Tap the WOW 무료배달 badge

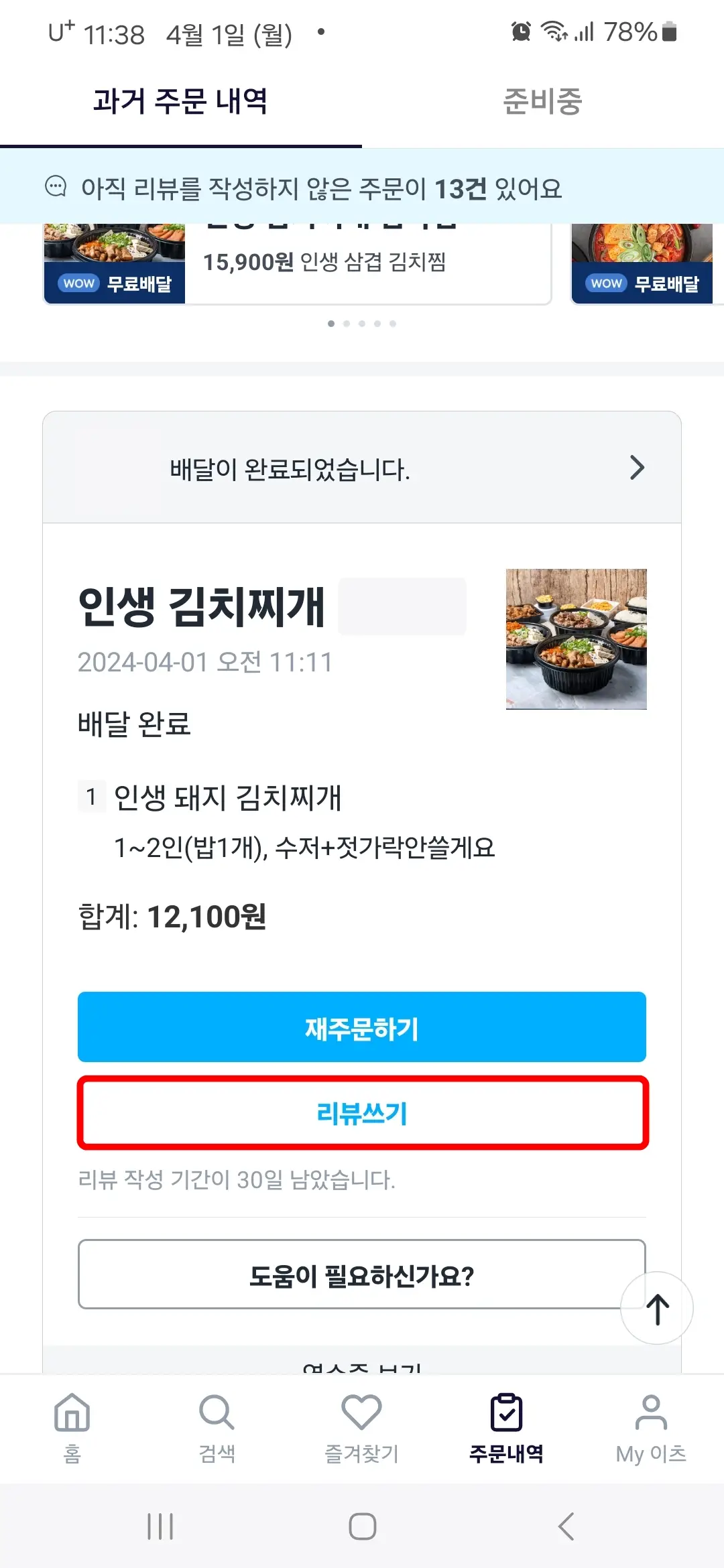(114, 283)
